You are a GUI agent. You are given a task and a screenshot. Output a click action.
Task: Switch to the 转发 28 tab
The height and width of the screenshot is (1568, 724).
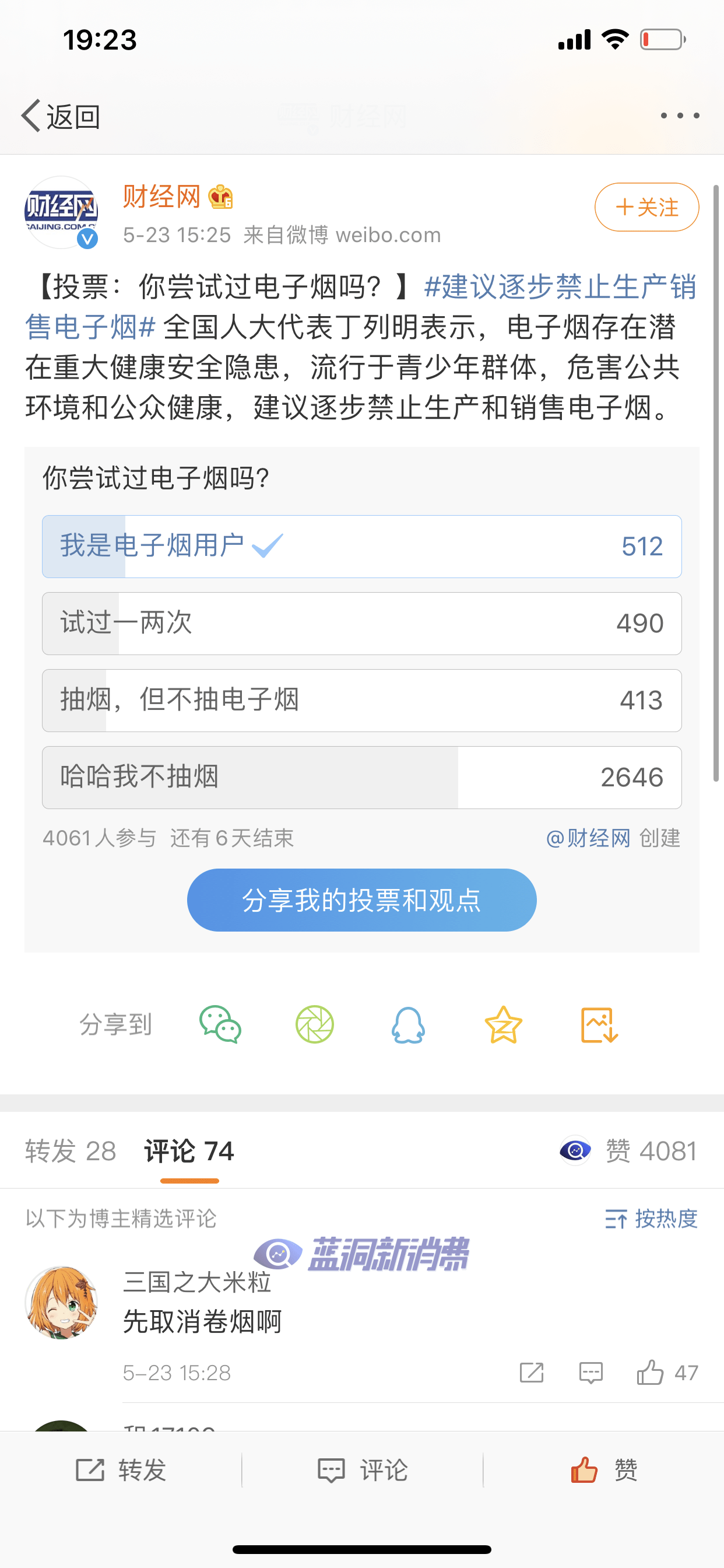(x=71, y=1151)
